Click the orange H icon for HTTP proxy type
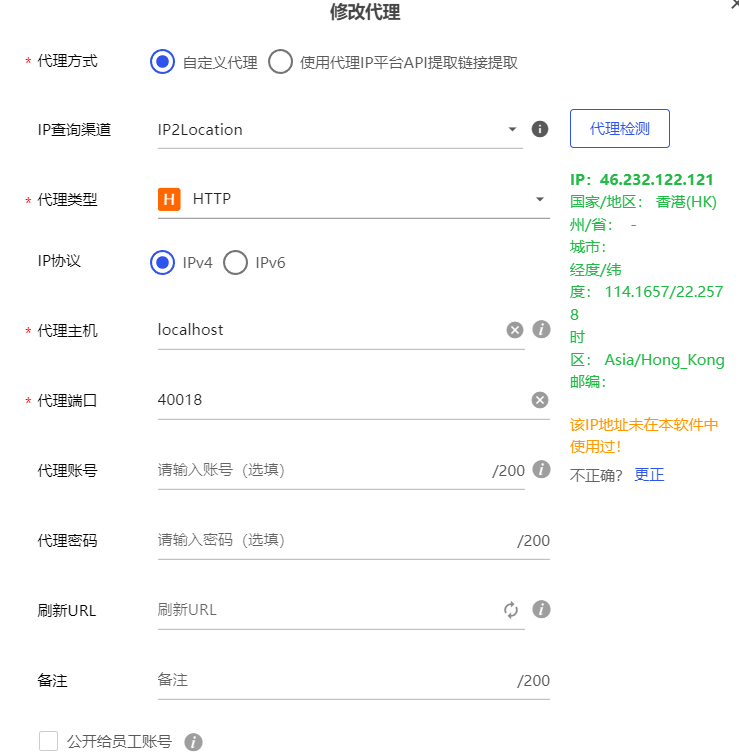 point(169,199)
